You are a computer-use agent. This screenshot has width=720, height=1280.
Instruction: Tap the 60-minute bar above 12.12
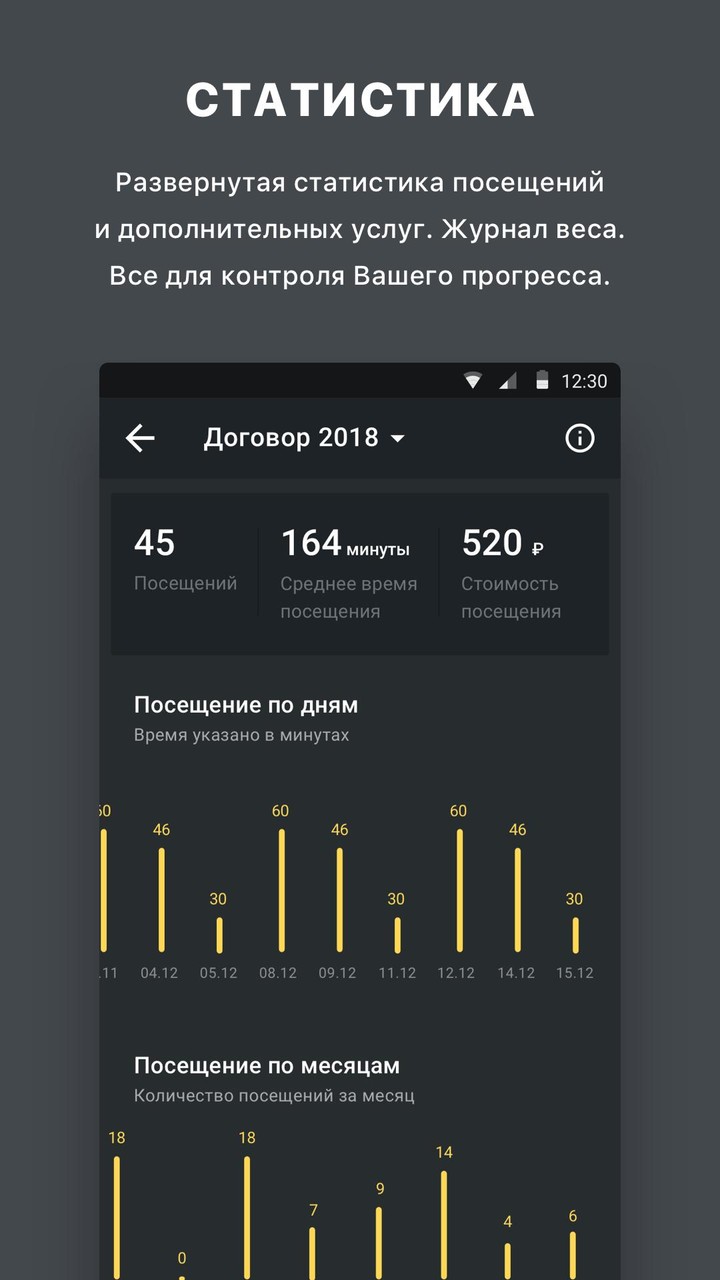click(457, 890)
